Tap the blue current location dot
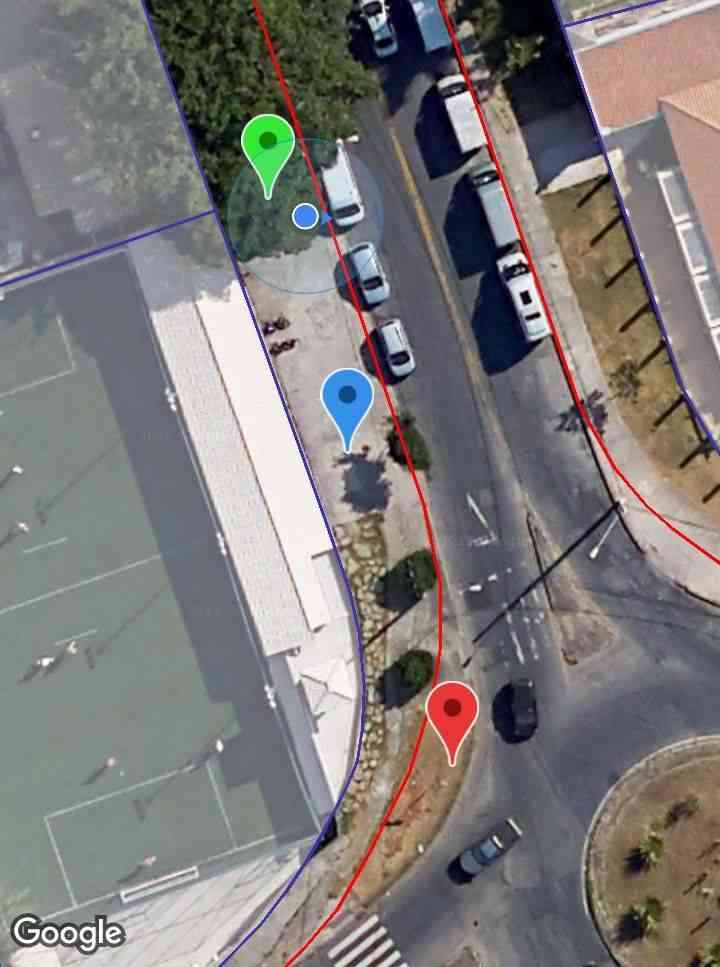Viewport: 720px width, 967px height. 306,216
